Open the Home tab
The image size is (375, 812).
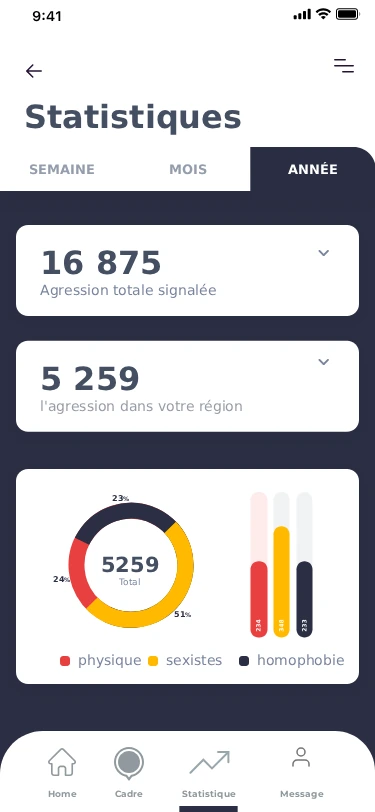62,773
